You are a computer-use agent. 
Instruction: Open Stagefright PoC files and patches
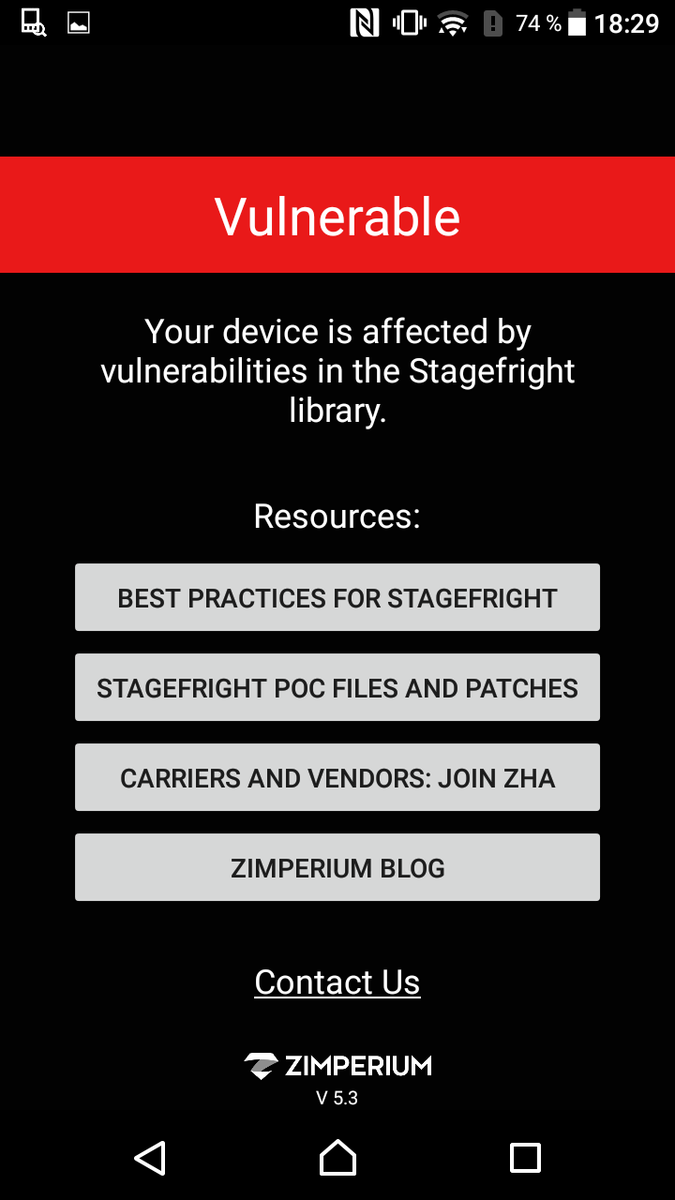tap(337, 687)
